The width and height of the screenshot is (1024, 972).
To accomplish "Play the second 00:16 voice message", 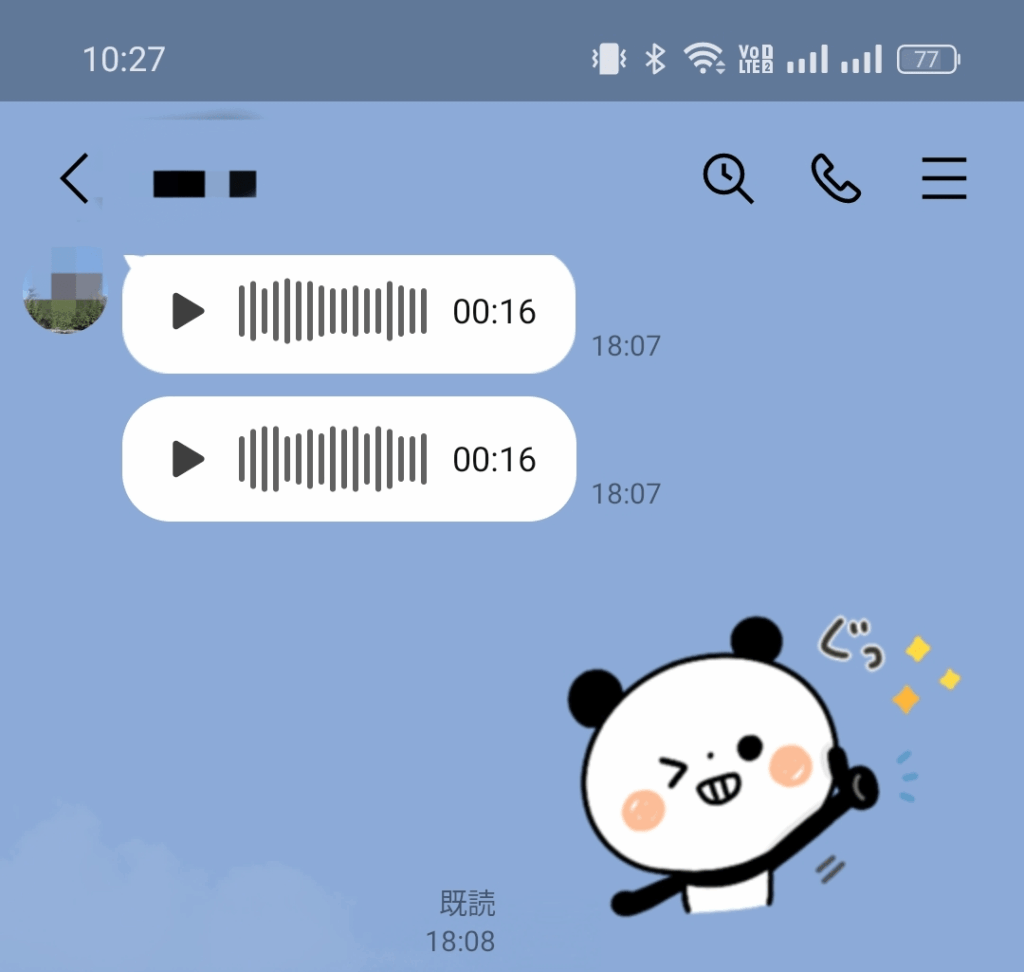I will click(x=188, y=459).
